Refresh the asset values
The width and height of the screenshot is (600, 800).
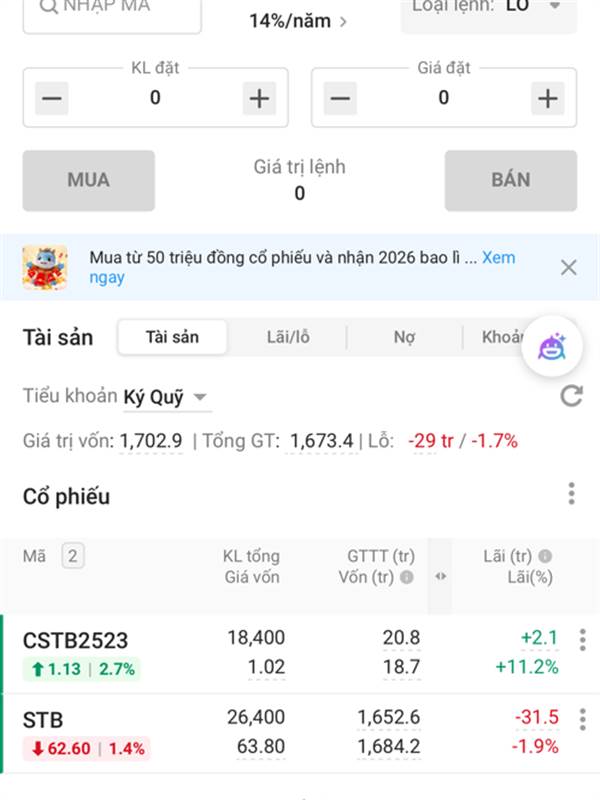[571, 396]
